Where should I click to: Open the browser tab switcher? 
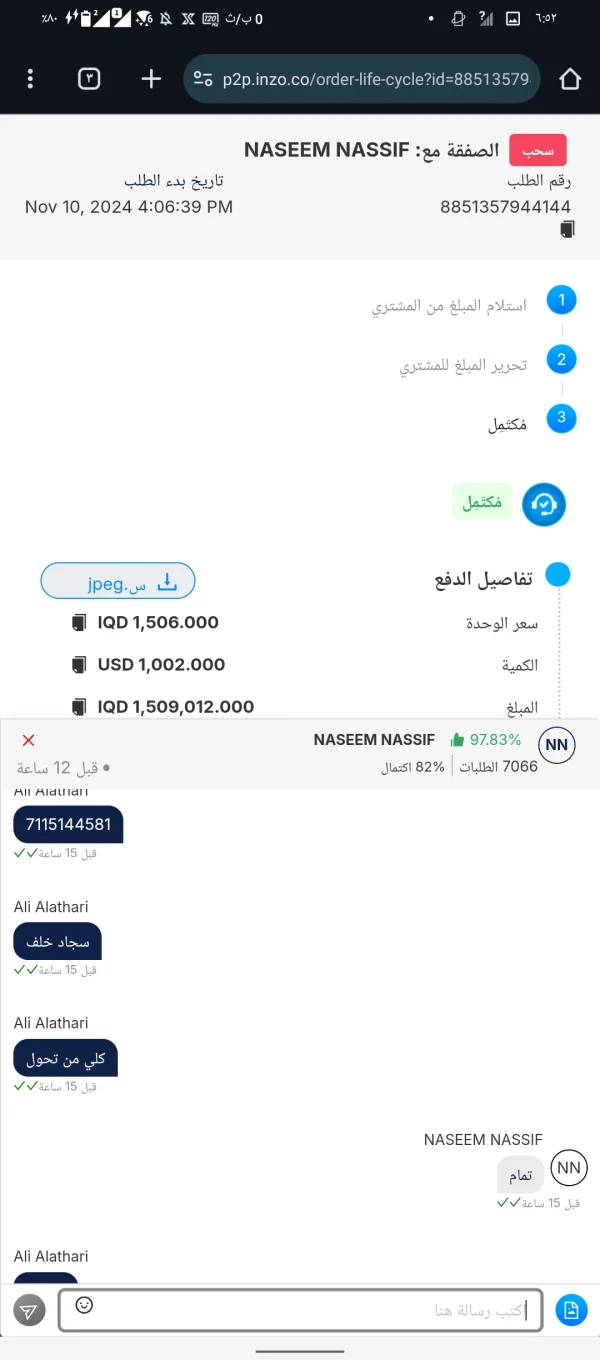click(x=89, y=79)
